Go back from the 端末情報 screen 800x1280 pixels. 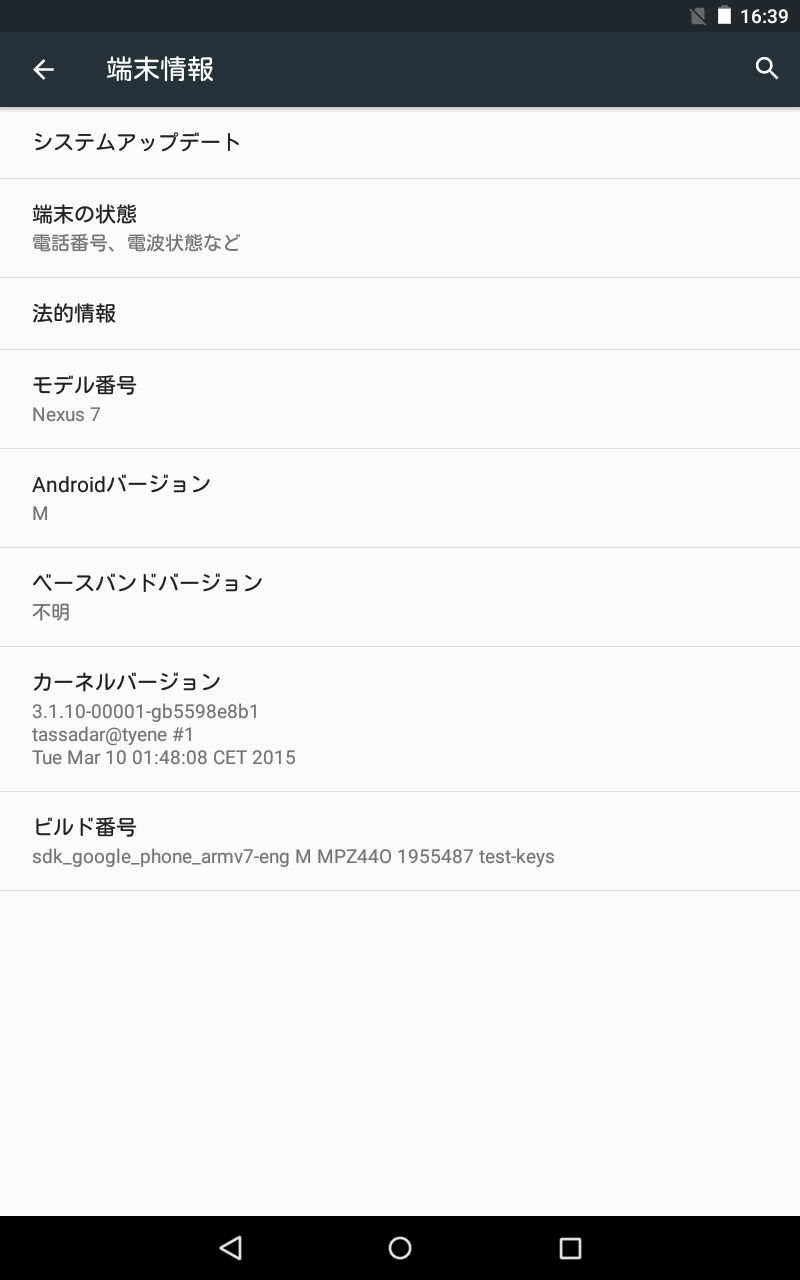coord(43,69)
